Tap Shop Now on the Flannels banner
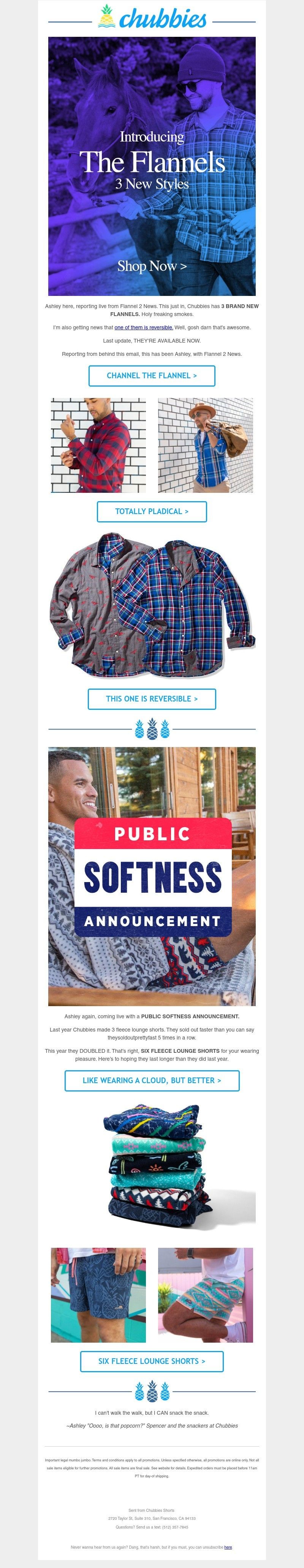The image size is (304, 1568). coord(152,266)
